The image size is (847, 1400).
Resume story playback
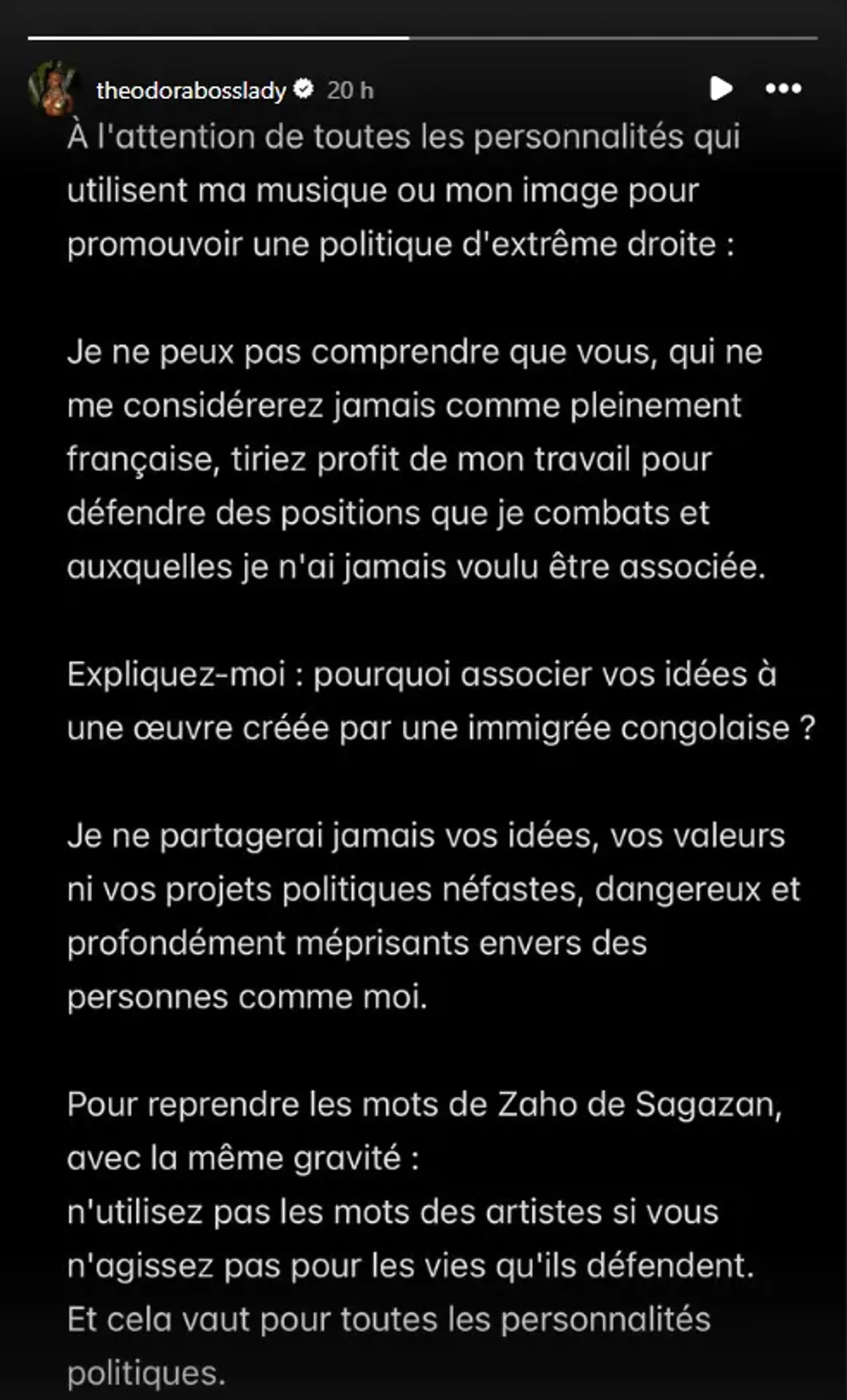720,88
